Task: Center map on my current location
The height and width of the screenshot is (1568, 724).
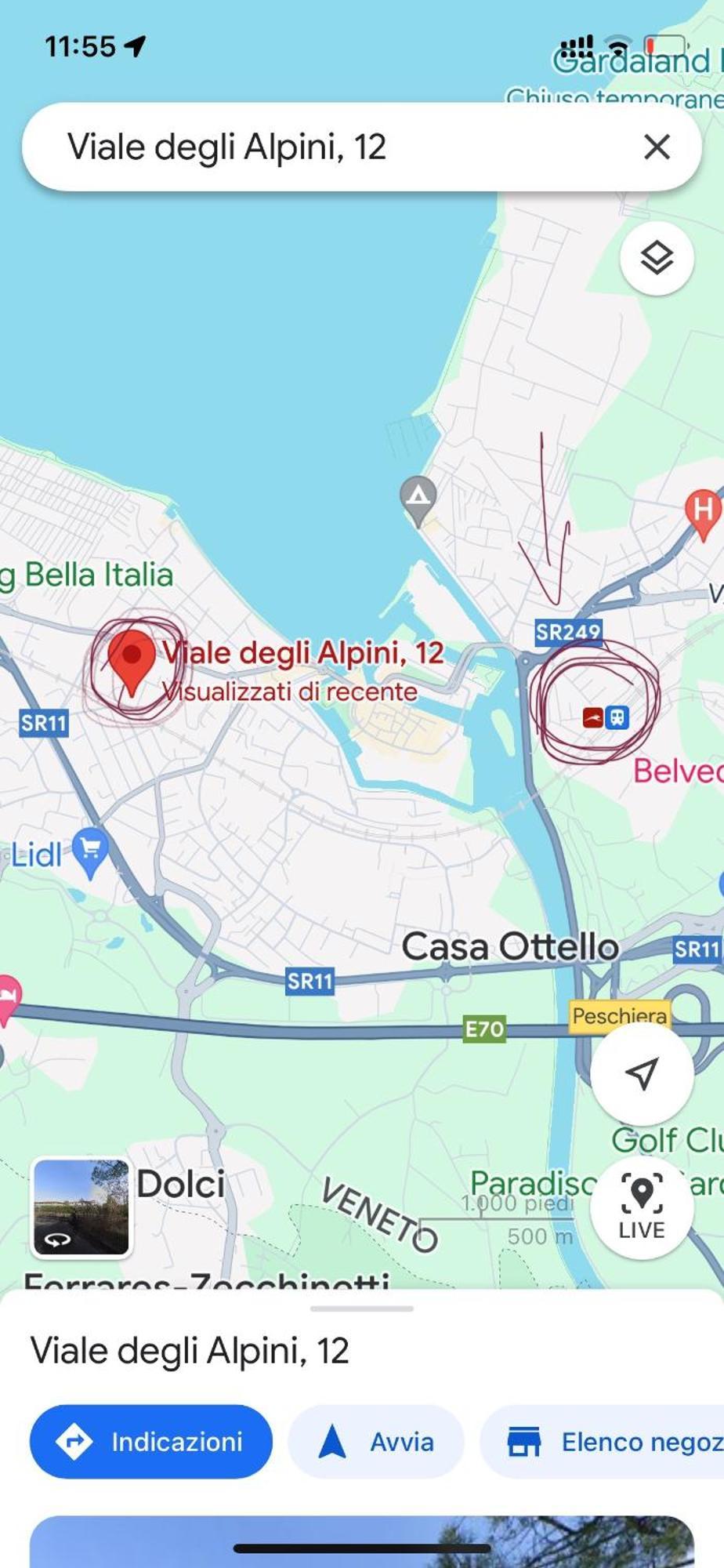Action: pos(642,1073)
